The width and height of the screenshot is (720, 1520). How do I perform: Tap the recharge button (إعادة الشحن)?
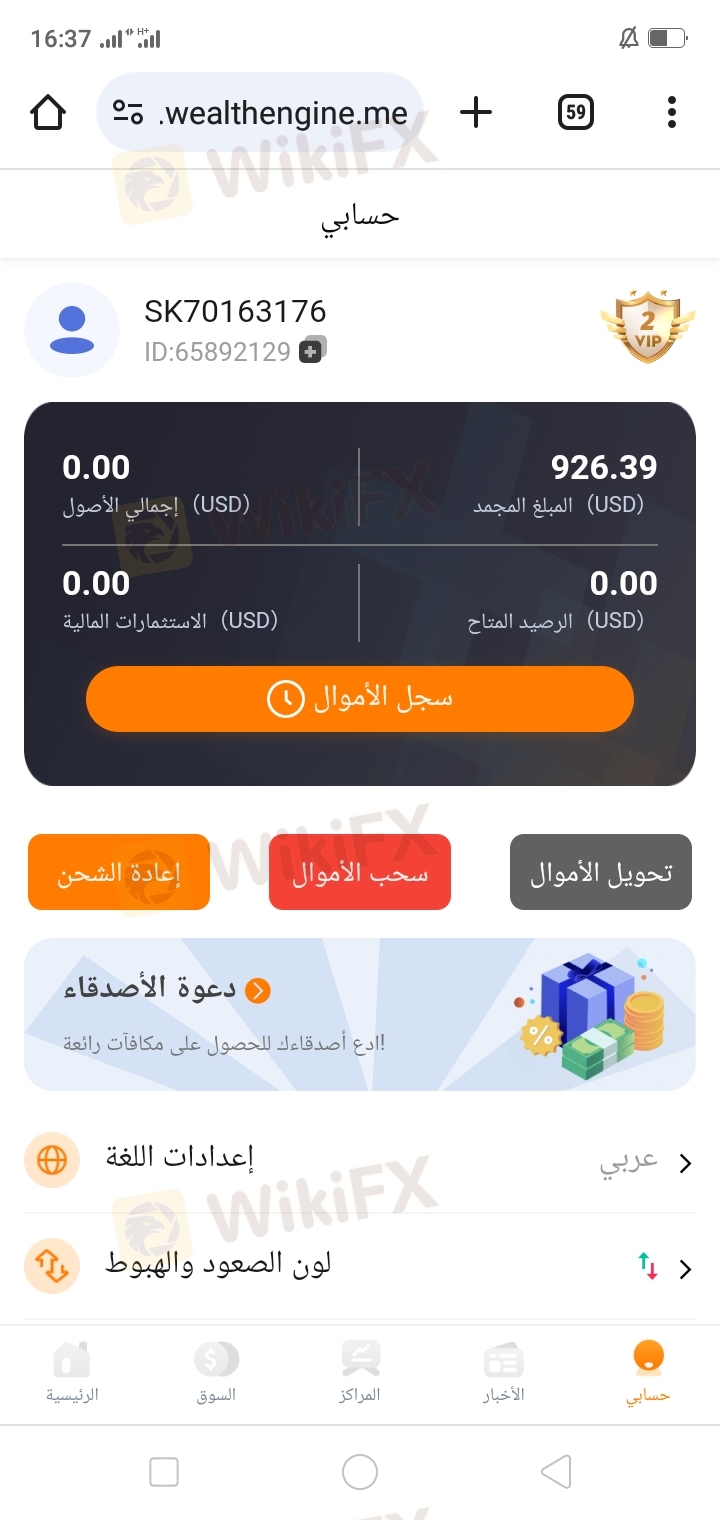(x=119, y=872)
